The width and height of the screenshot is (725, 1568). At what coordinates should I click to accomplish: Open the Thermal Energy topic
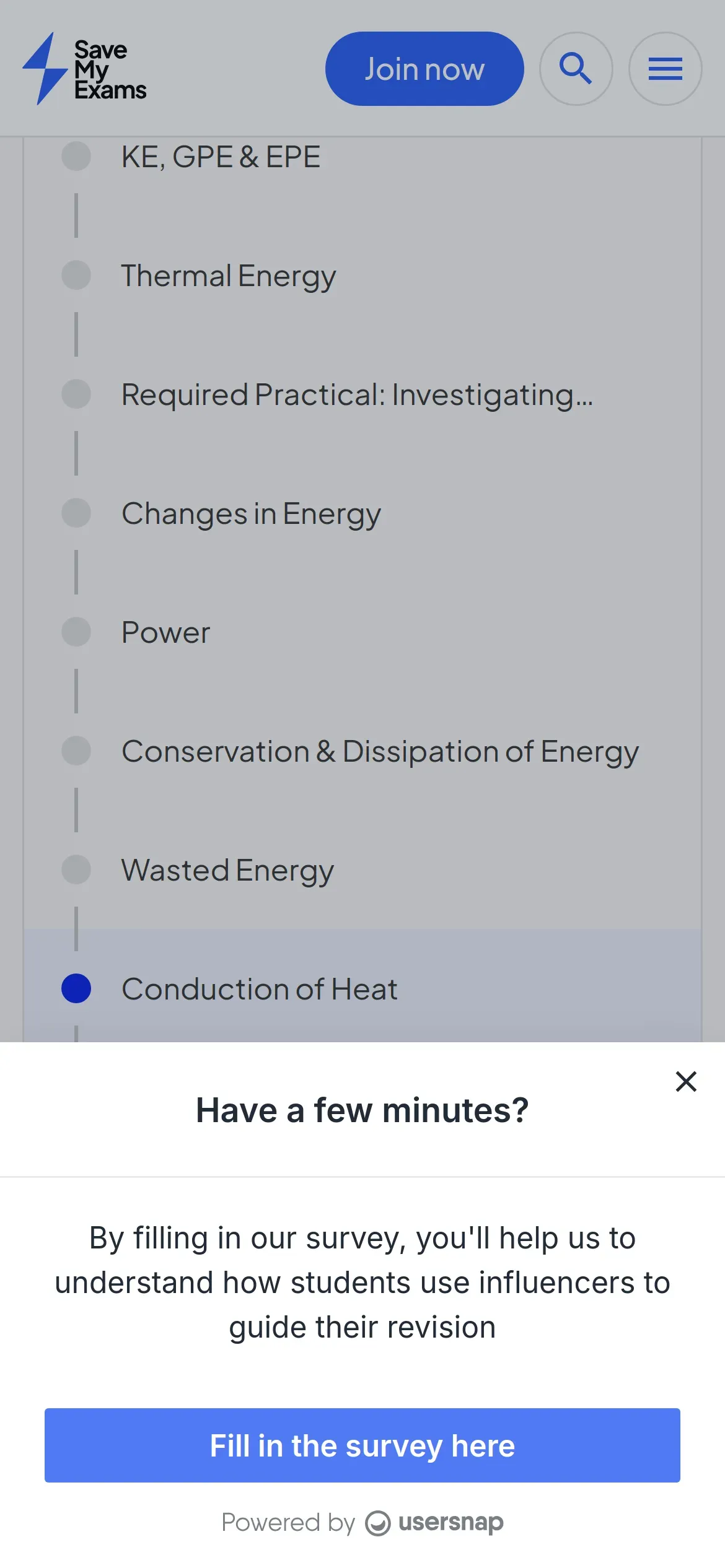pos(229,276)
